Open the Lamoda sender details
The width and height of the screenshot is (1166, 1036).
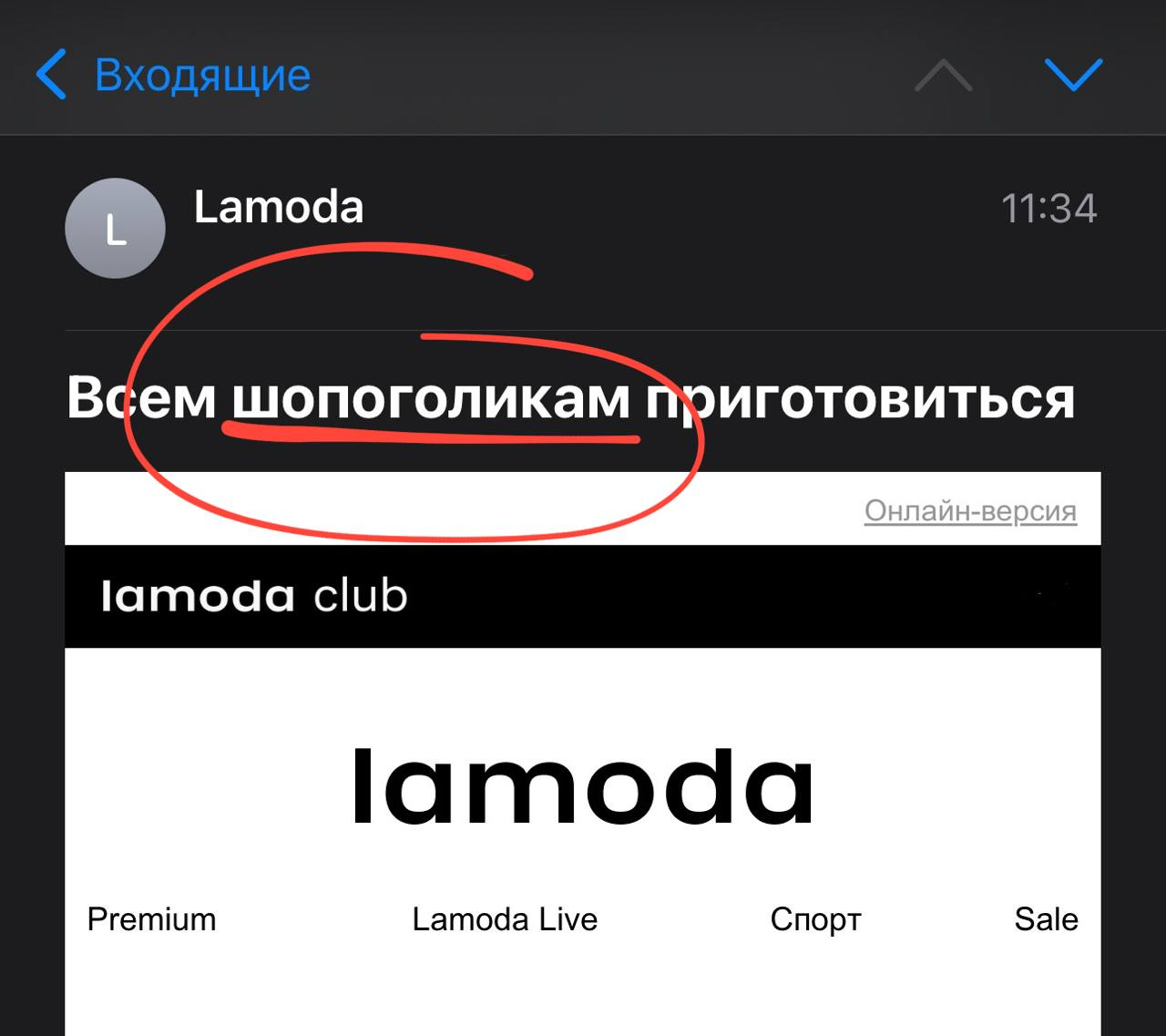(x=279, y=208)
